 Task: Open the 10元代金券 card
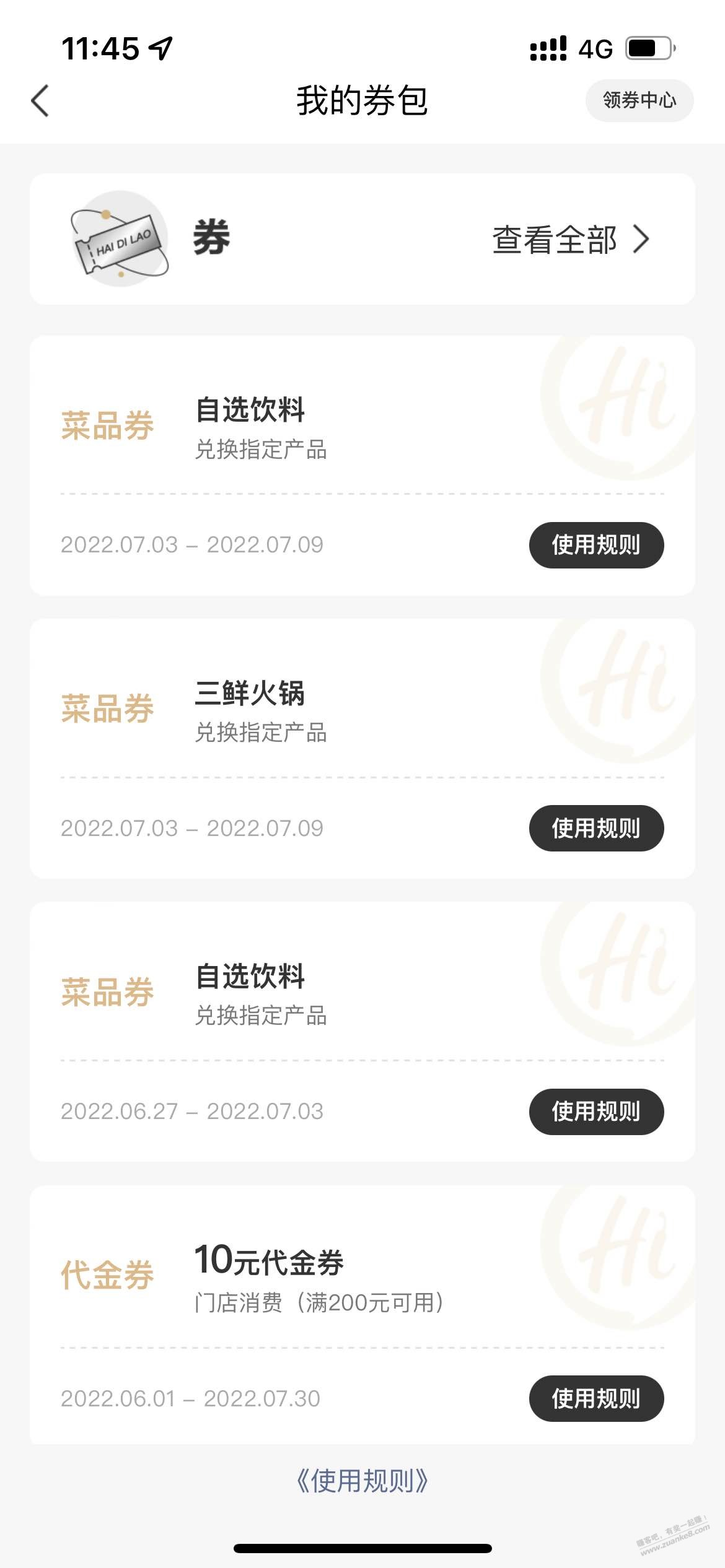pyautogui.click(x=362, y=1315)
